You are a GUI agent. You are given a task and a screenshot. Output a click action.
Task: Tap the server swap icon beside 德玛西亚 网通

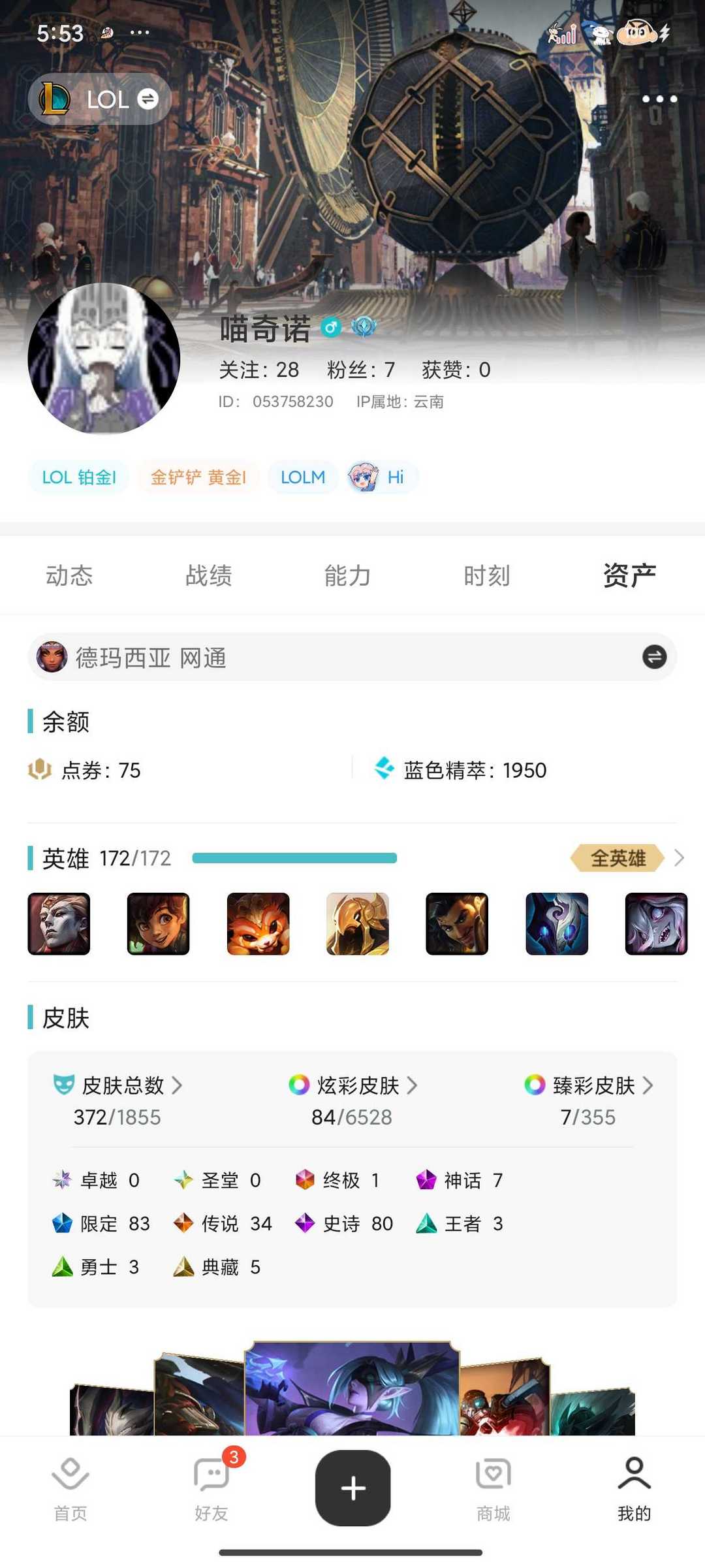pyautogui.click(x=653, y=657)
